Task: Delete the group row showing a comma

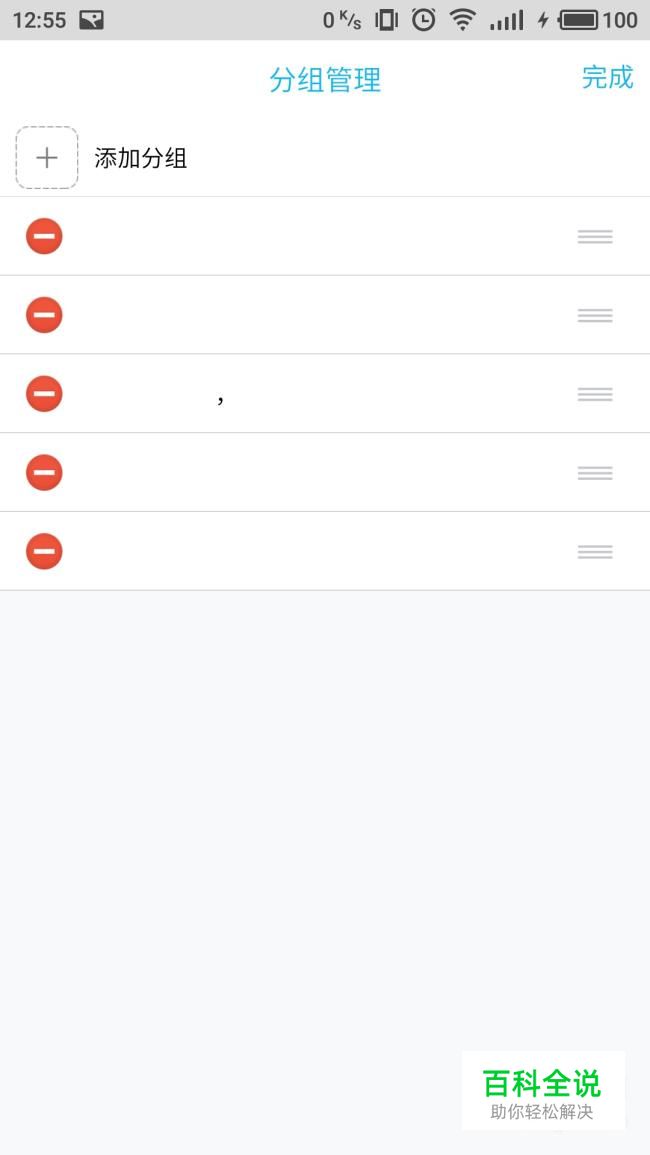Action: (44, 393)
